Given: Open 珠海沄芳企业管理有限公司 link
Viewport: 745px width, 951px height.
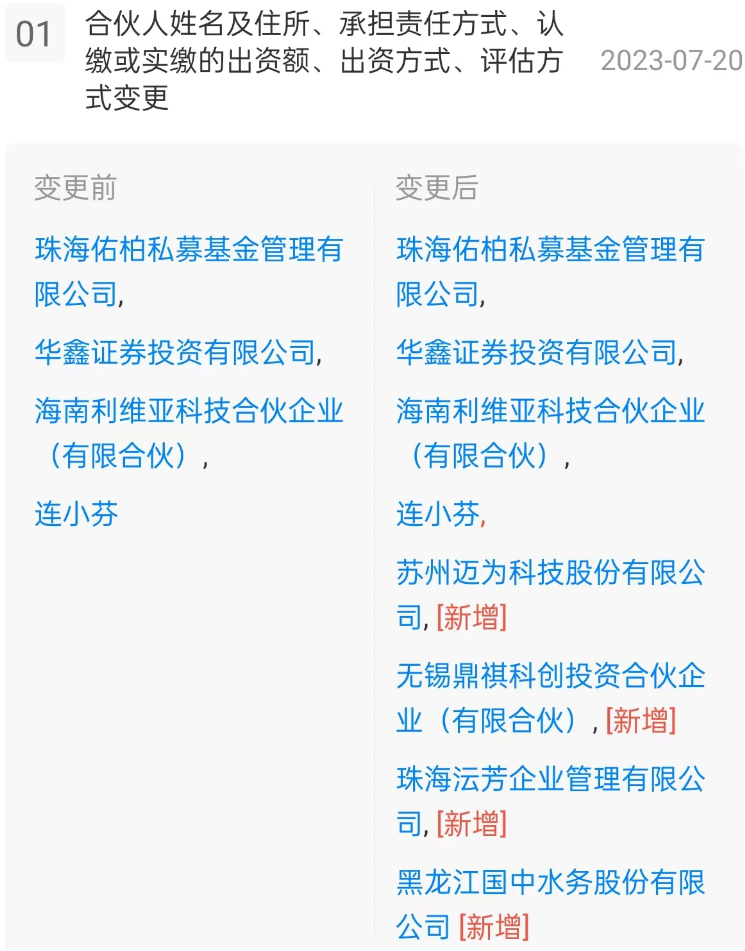Looking at the screenshot, I should tap(550, 779).
